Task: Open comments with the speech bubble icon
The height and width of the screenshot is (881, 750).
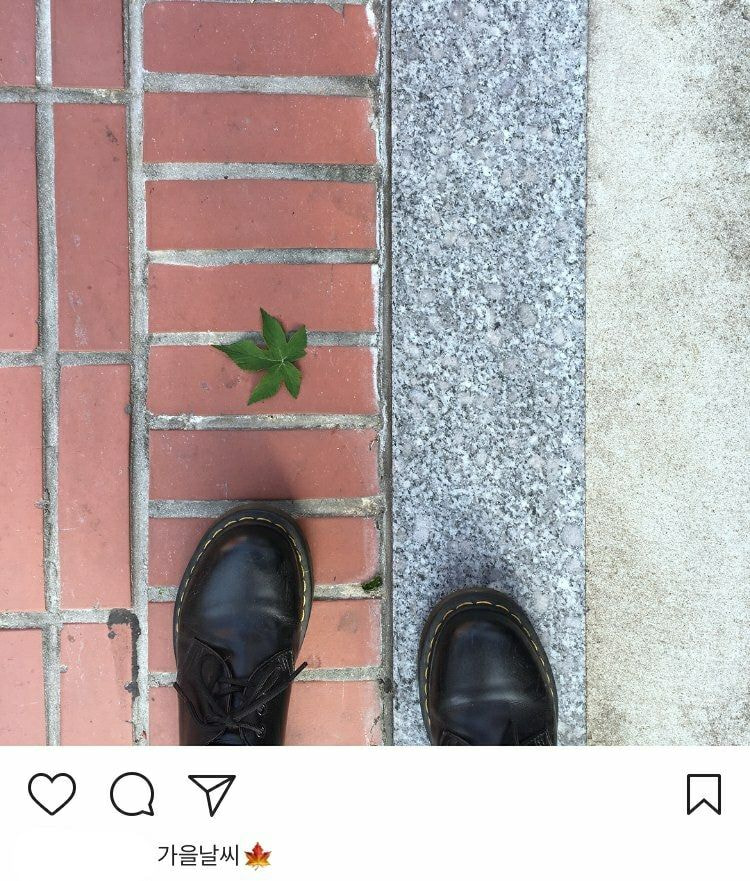Action: pos(132,795)
